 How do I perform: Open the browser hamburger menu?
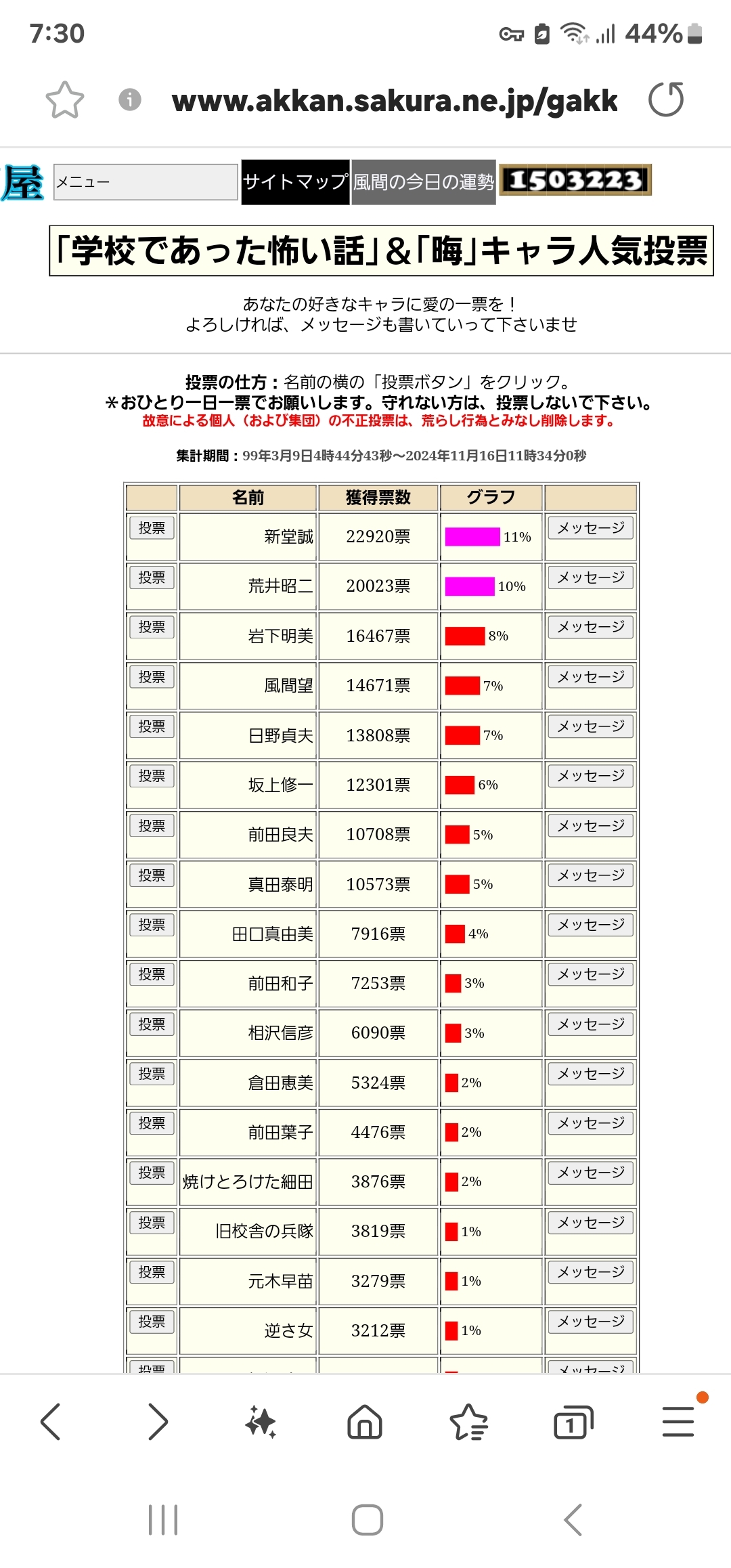point(678,1421)
